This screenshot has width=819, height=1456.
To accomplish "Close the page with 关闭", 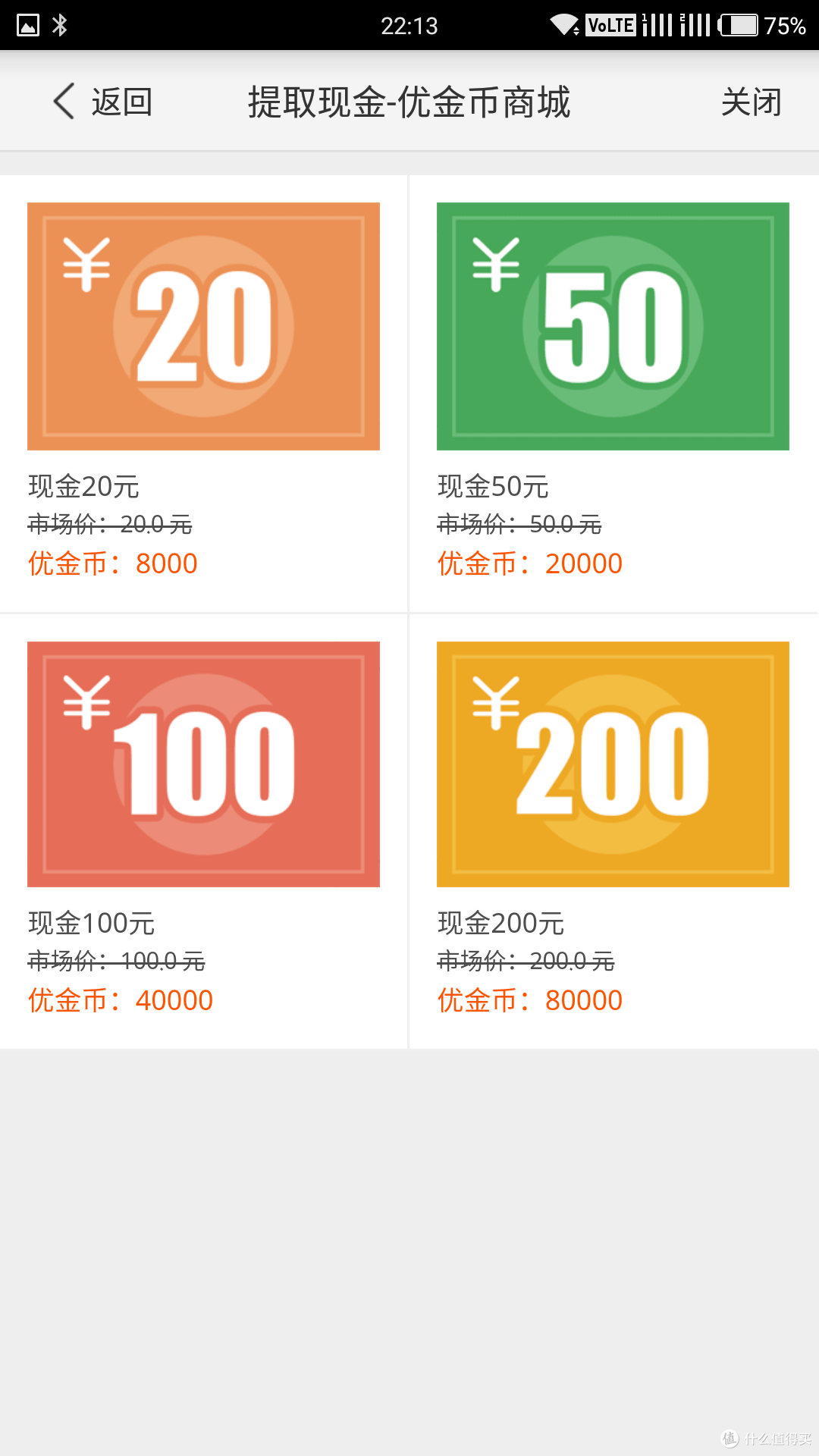I will click(x=751, y=102).
